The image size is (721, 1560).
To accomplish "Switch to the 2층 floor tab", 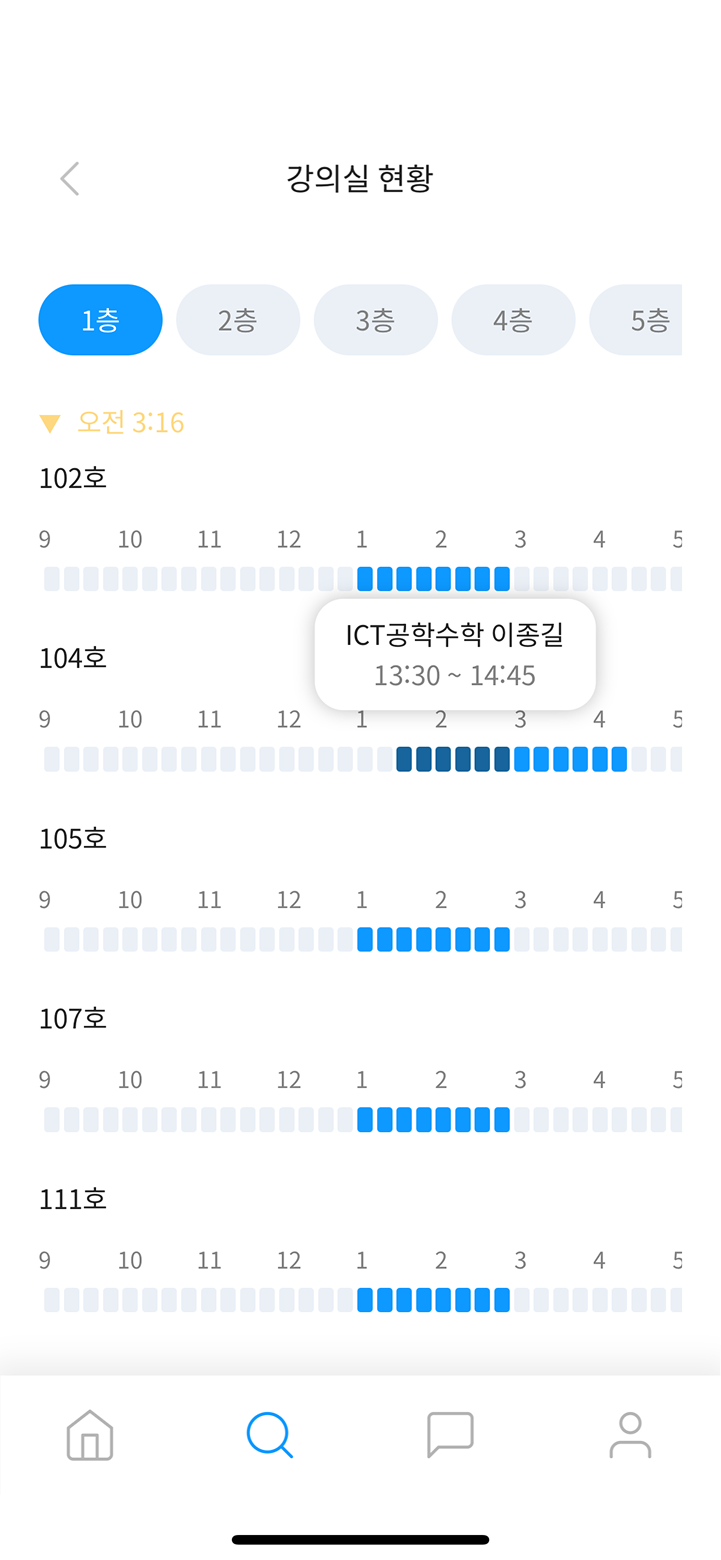I will pos(238,320).
